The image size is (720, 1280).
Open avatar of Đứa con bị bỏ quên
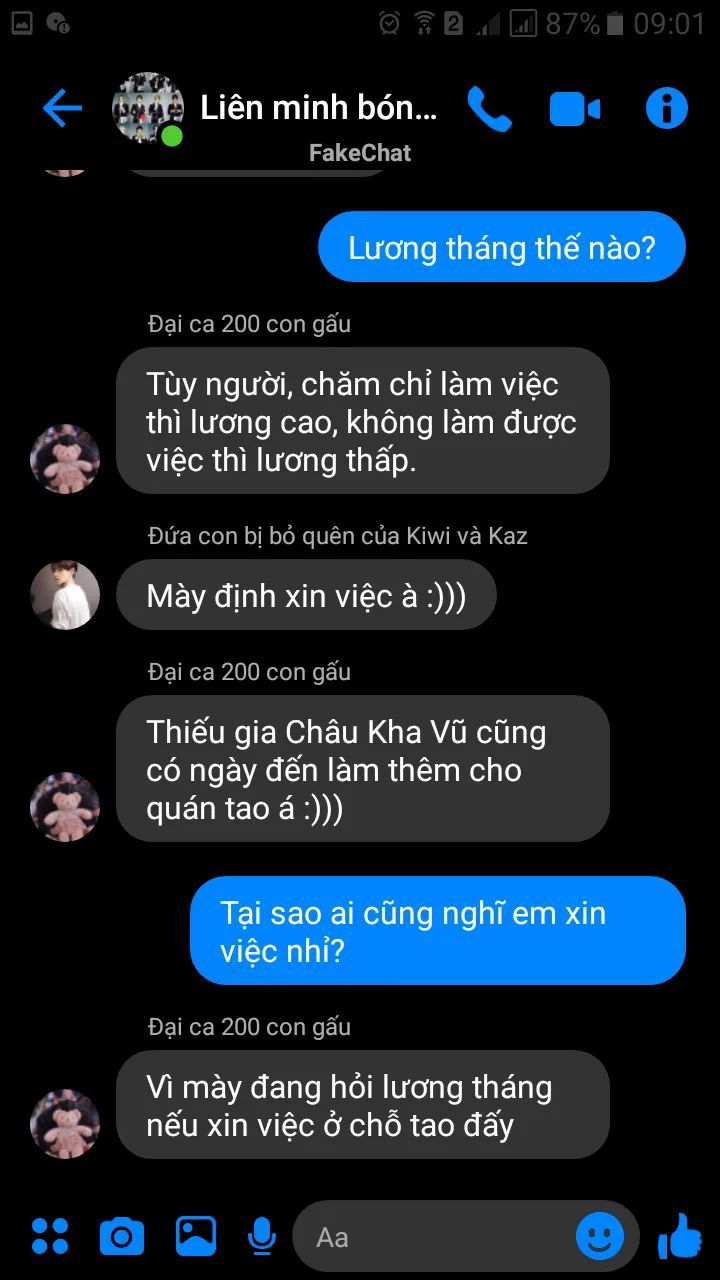click(66, 595)
